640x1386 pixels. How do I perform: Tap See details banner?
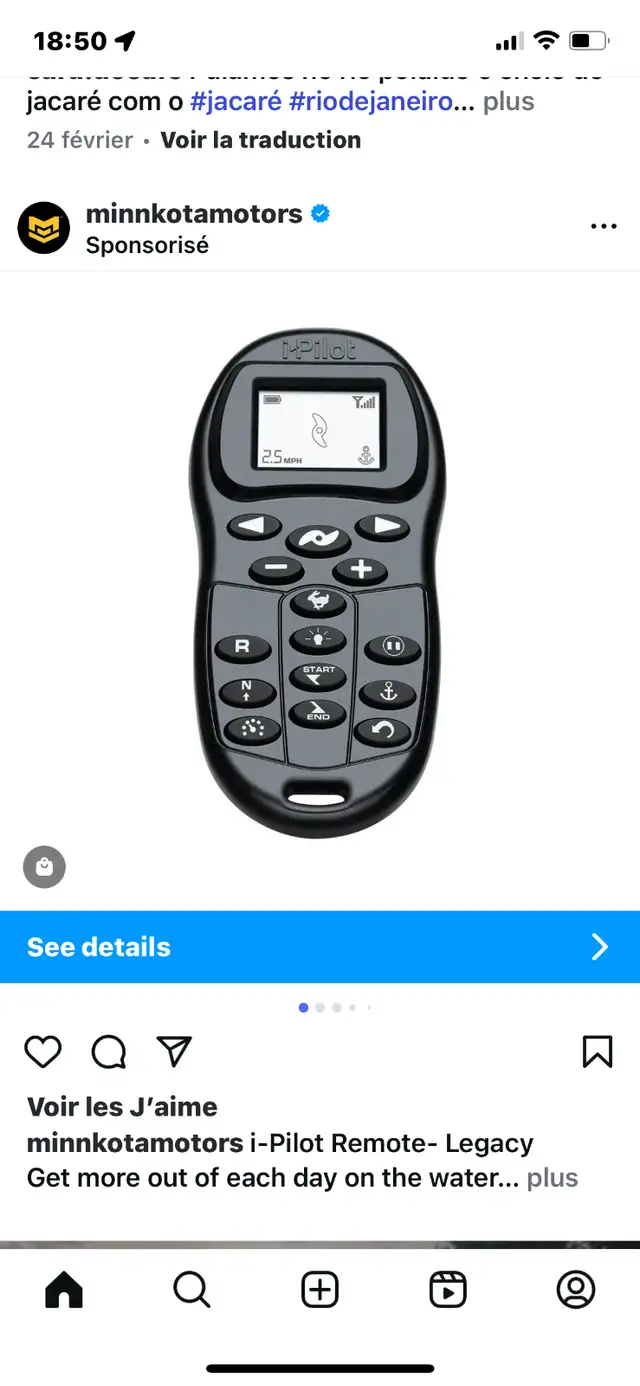[320, 947]
